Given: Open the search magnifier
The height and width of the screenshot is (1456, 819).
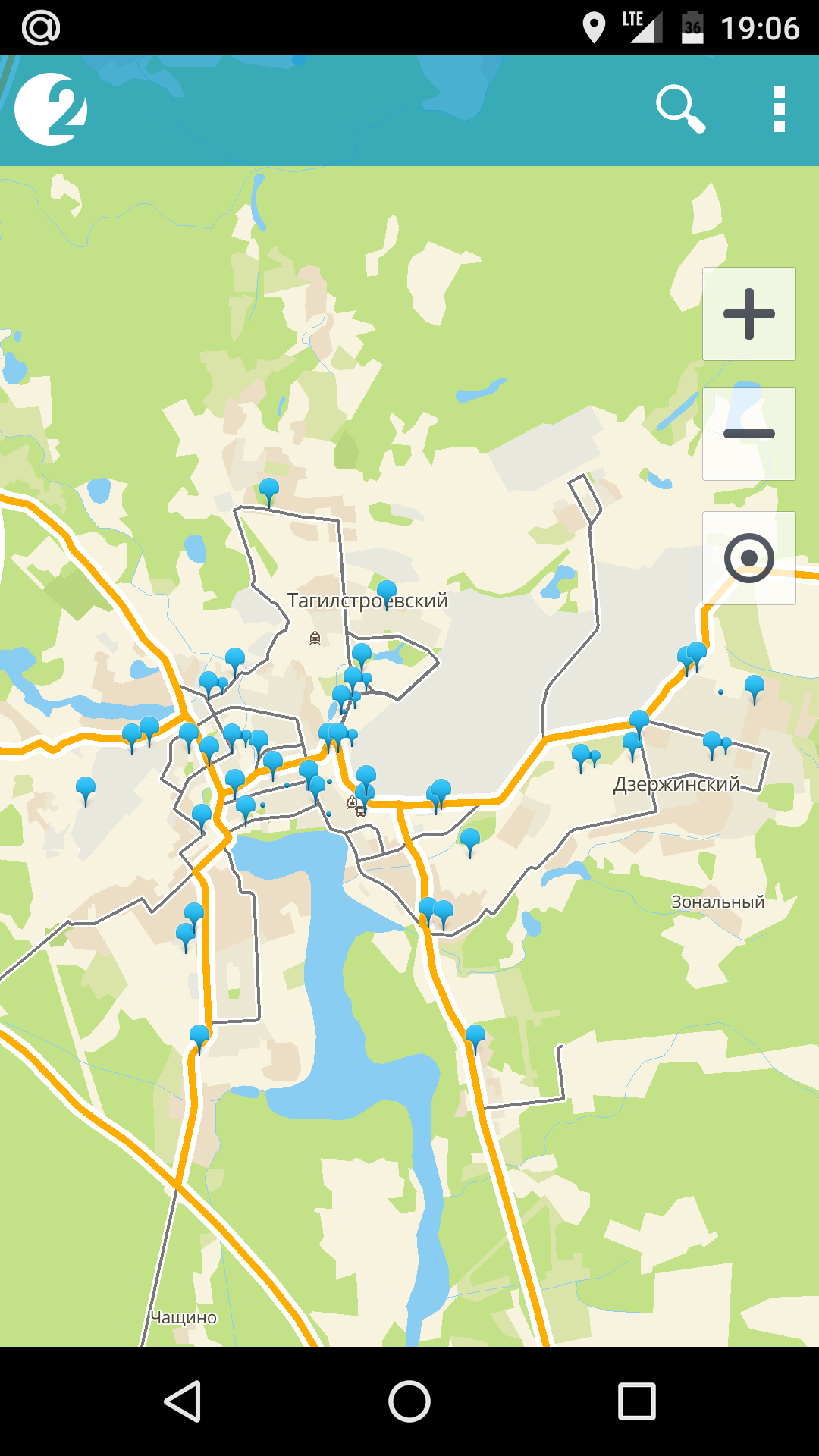Looking at the screenshot, I should click(680, 110).
